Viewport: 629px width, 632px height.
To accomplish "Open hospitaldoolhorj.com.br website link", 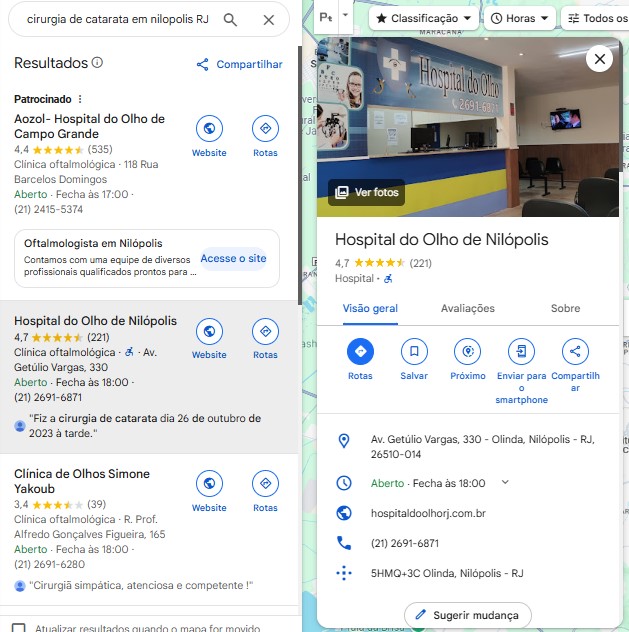I will [428, 513].
